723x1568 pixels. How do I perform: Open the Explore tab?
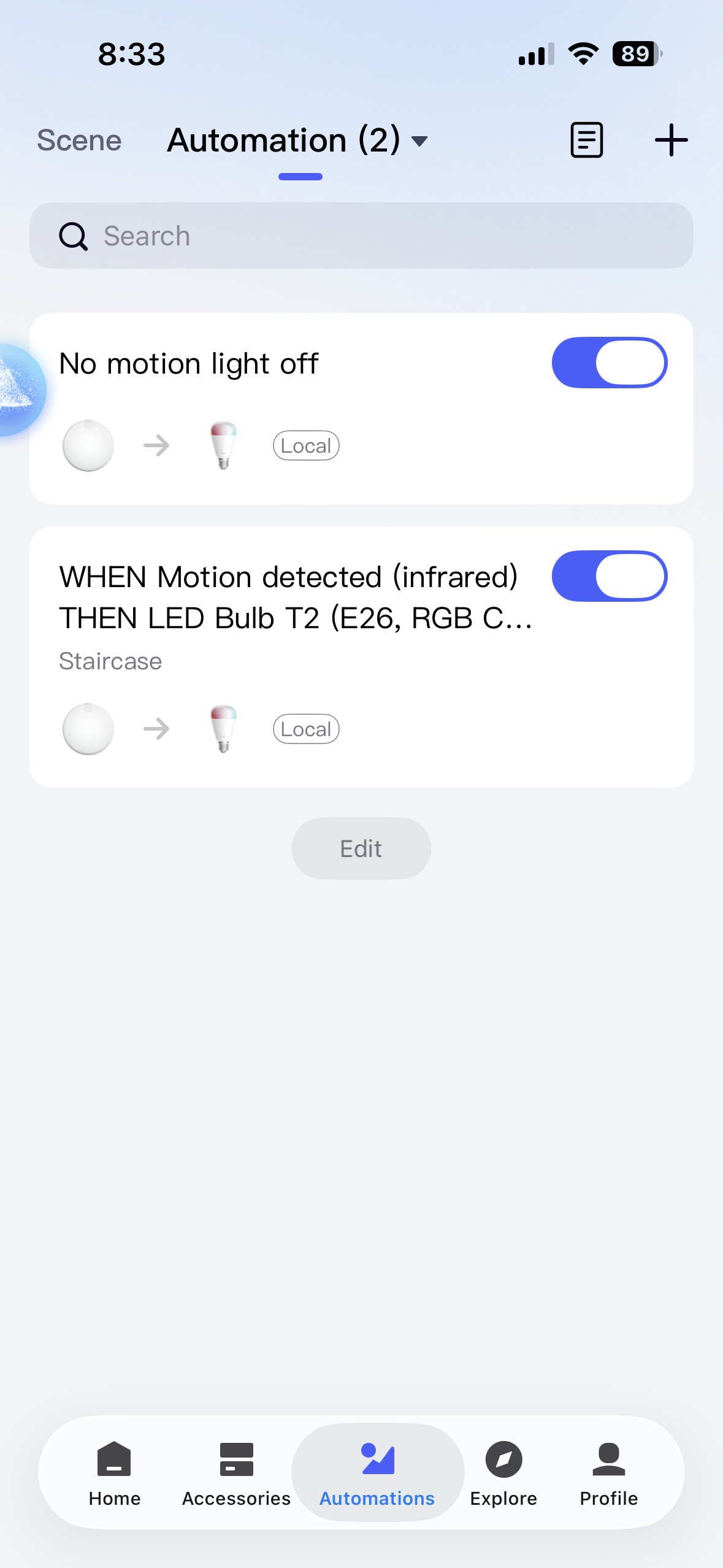[x=503, y=1472]
